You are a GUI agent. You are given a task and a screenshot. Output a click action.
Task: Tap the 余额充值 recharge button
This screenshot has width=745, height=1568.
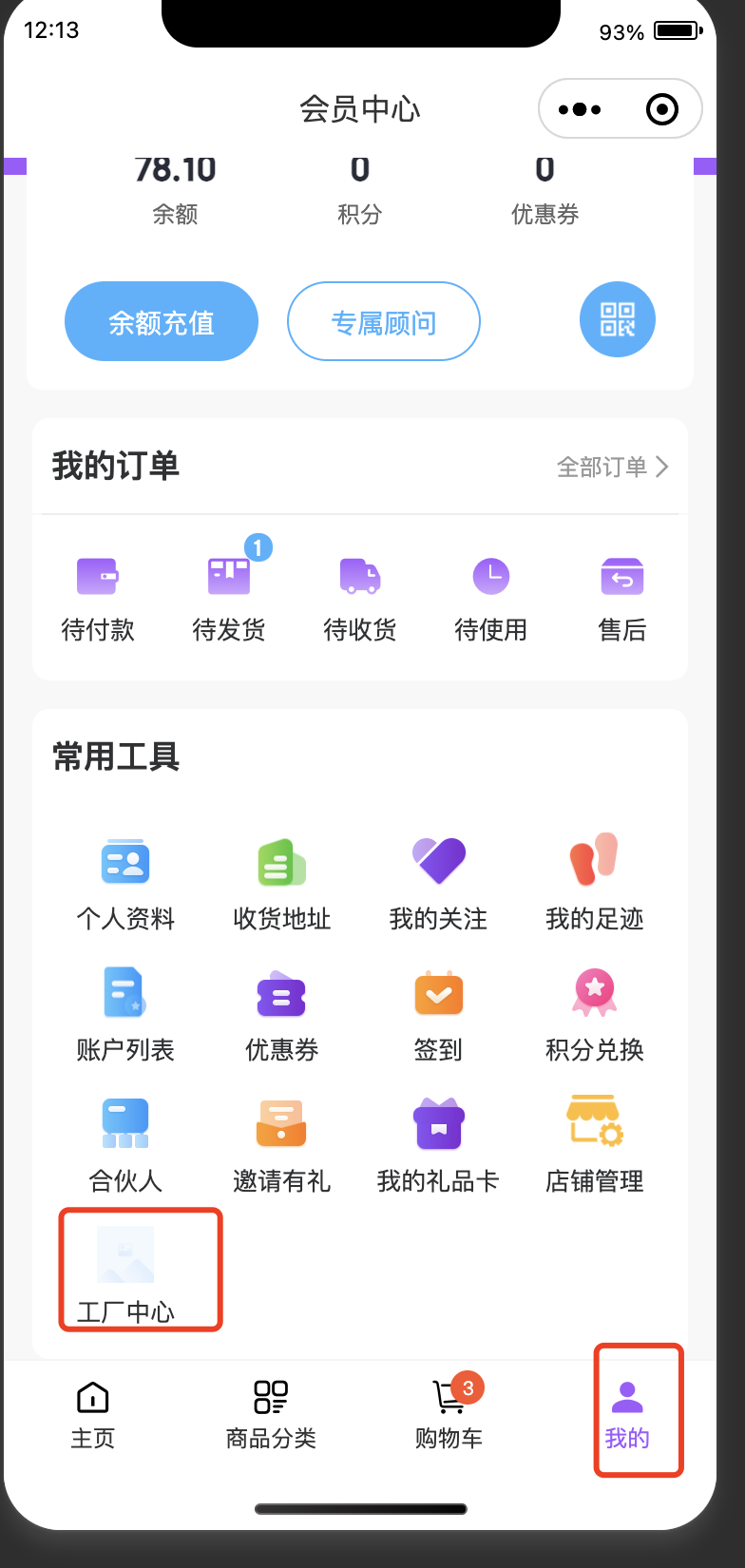tap(162, 322)
